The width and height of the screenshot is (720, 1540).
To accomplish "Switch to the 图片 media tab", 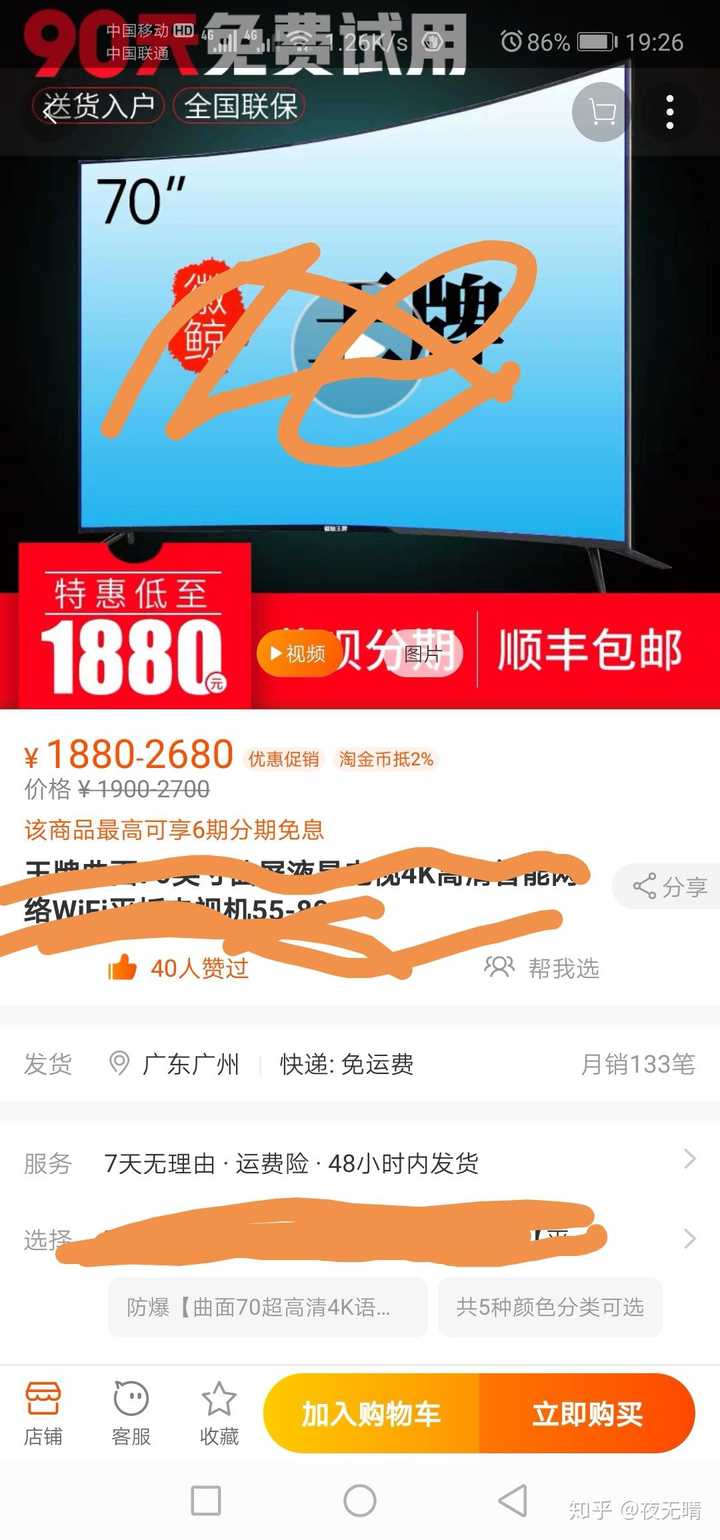I will click(x=423, y=654).
